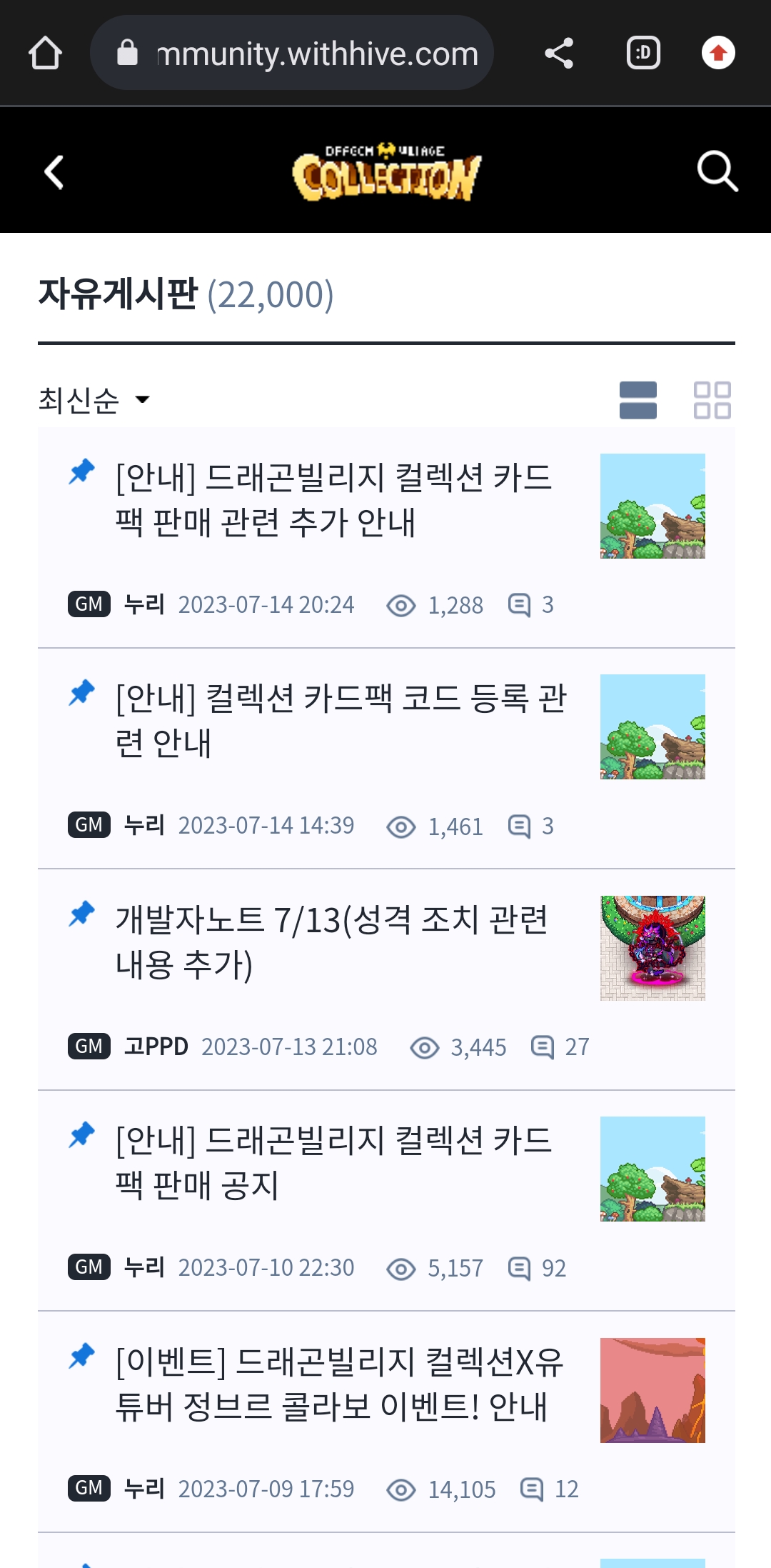Switch to list view layout
Screen dimensions: 771x1568
point(638,400)
